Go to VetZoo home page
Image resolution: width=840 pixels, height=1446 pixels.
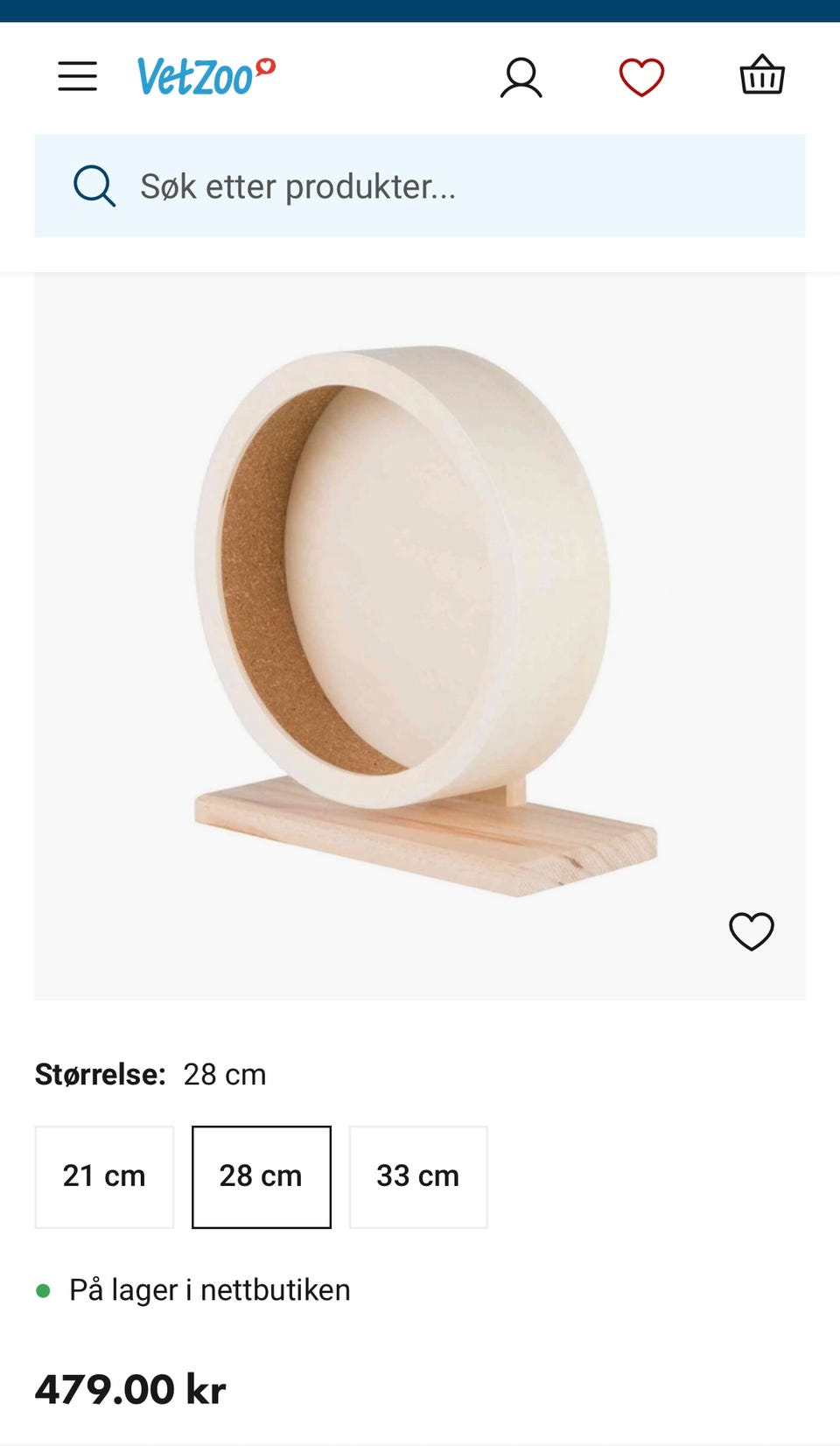206,77
